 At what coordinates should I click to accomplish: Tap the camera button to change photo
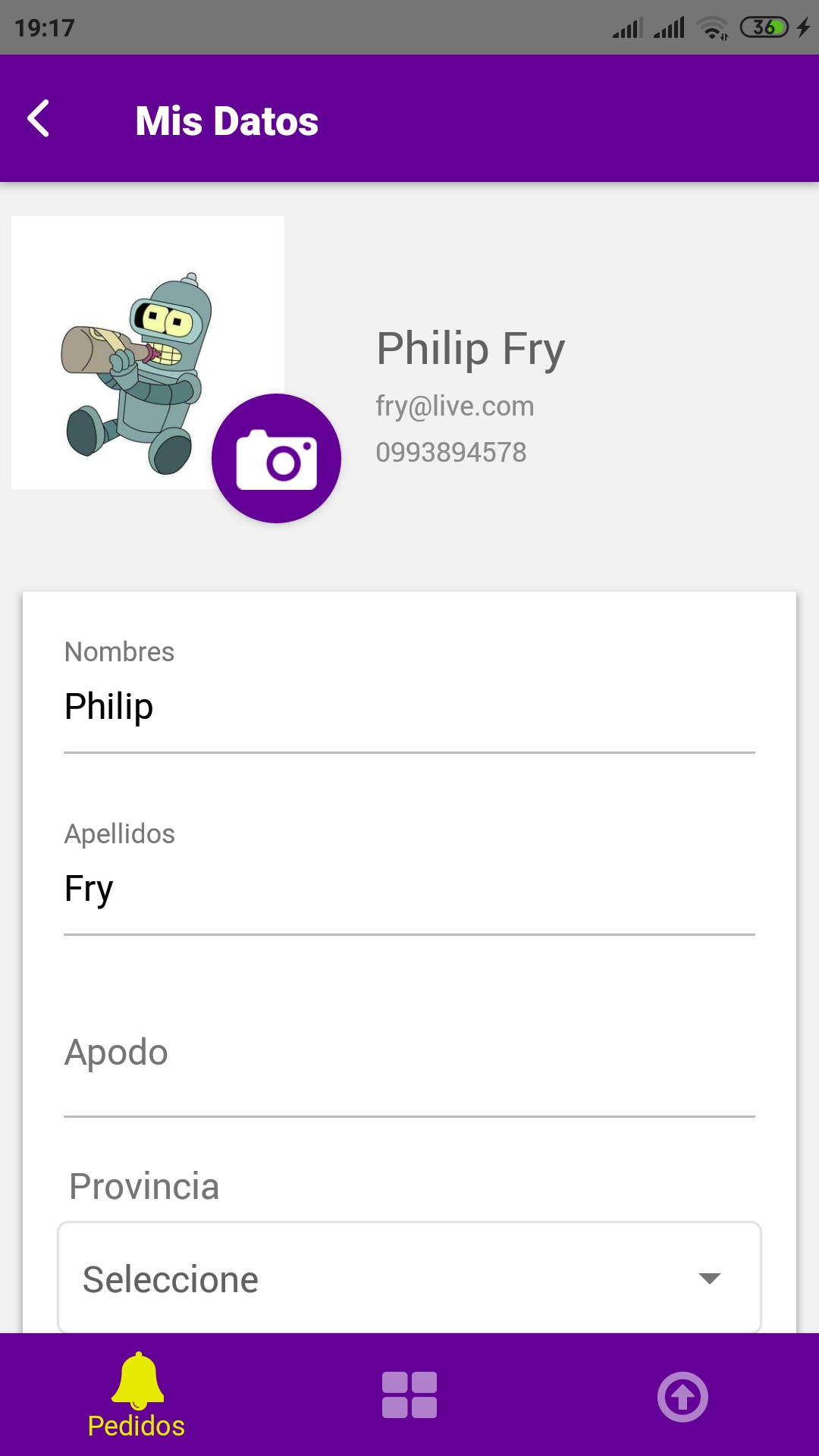click(276, 459)
